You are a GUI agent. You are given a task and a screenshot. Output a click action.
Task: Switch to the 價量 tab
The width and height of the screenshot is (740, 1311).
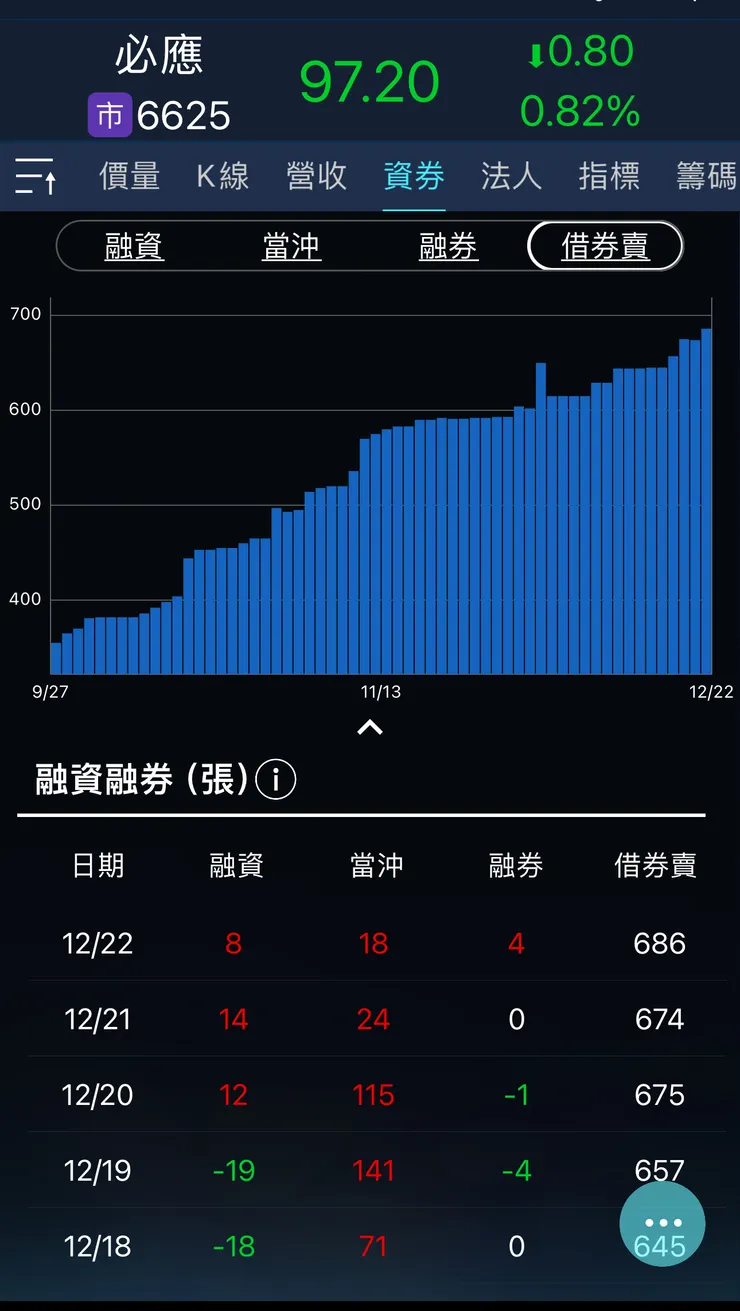pos(131,176)
